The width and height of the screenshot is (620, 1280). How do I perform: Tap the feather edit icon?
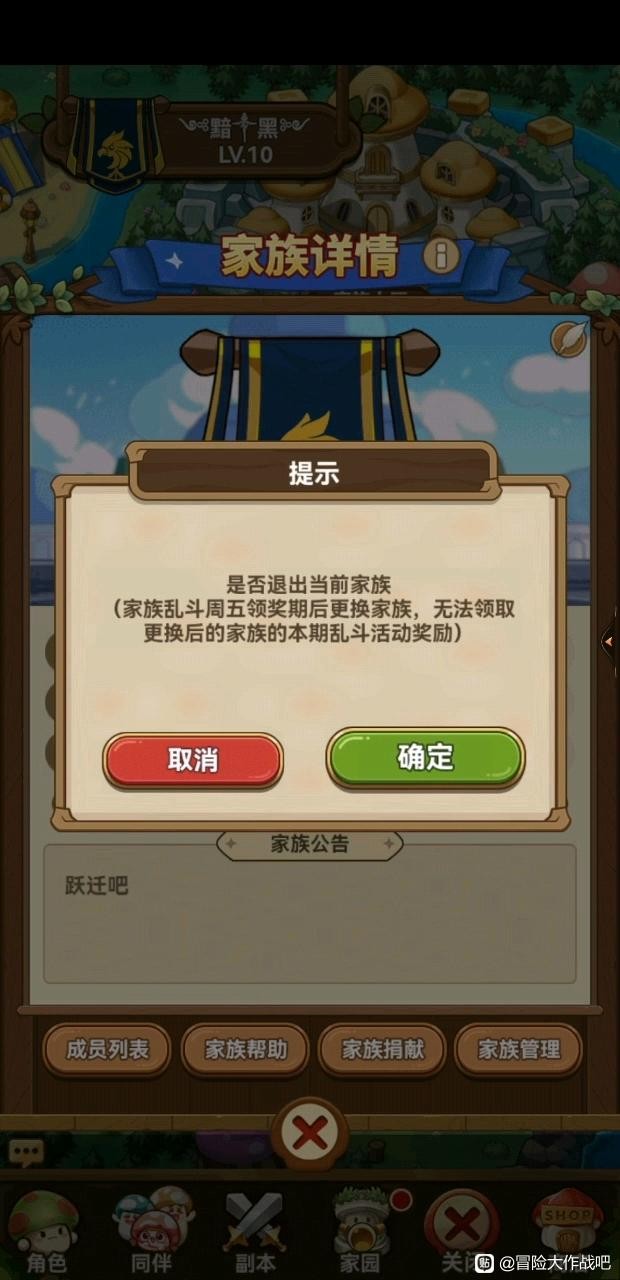pyautogui.click(x=569, y=338)
